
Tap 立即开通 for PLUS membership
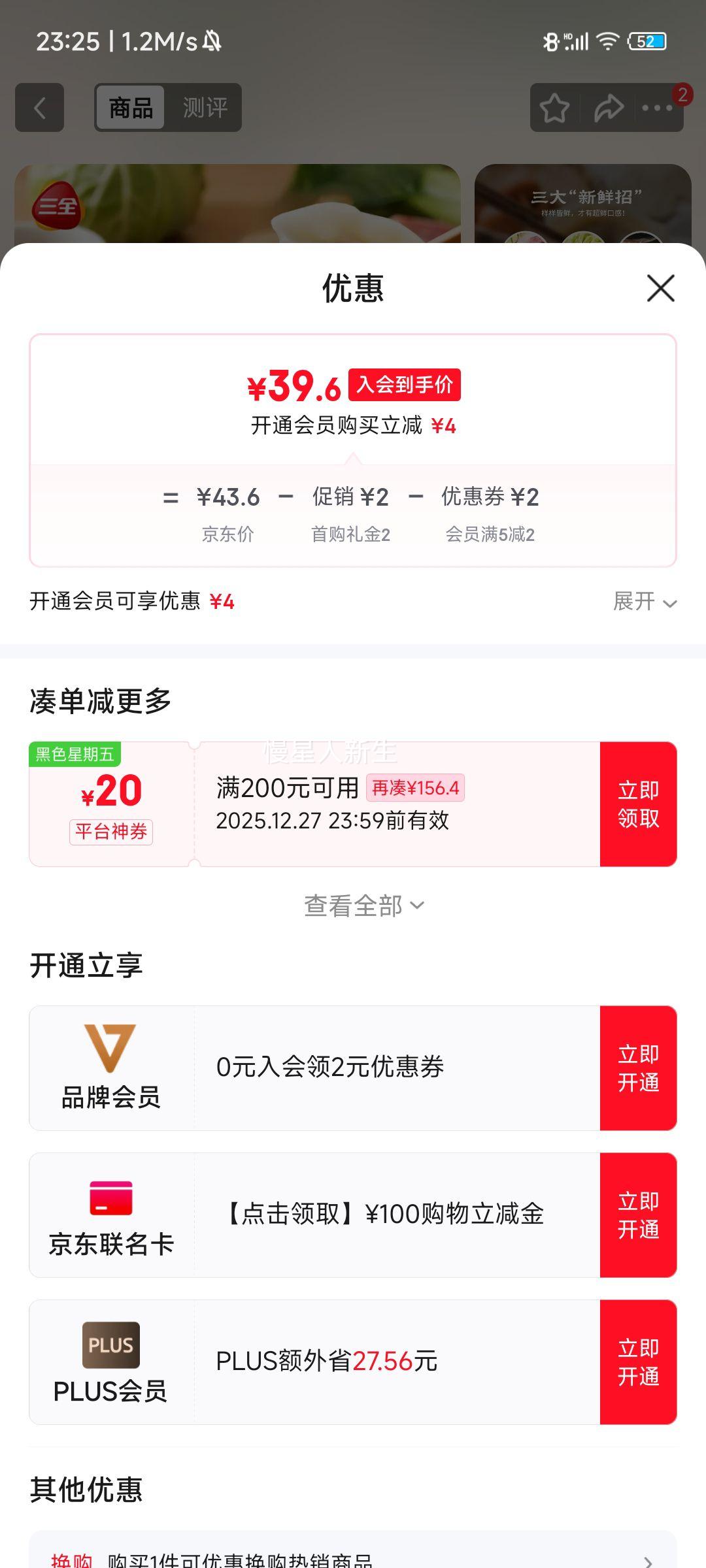click(638, 1364)
